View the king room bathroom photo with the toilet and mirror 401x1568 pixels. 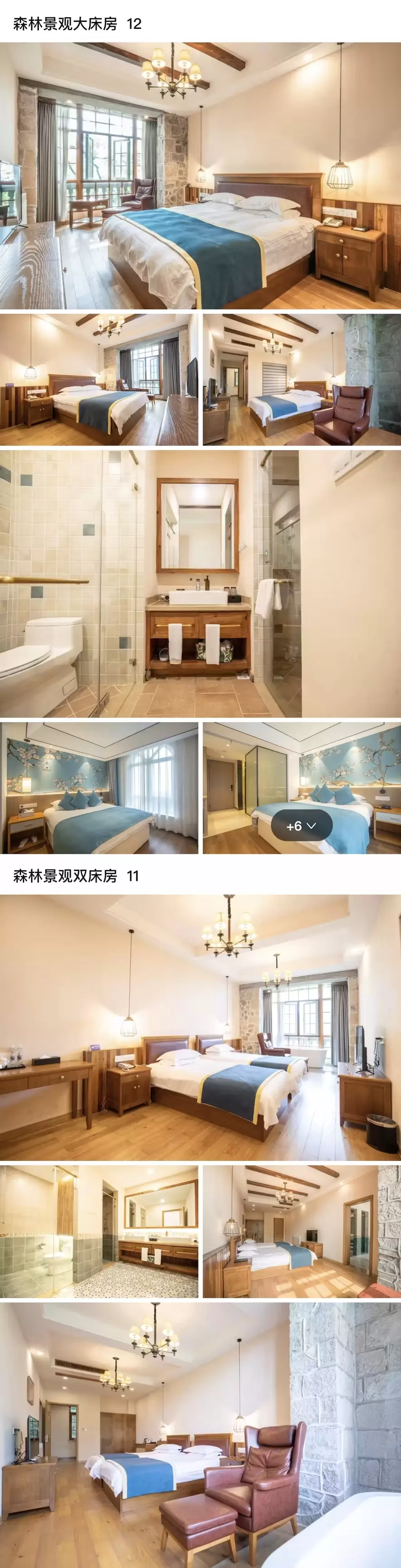[200, 583]
